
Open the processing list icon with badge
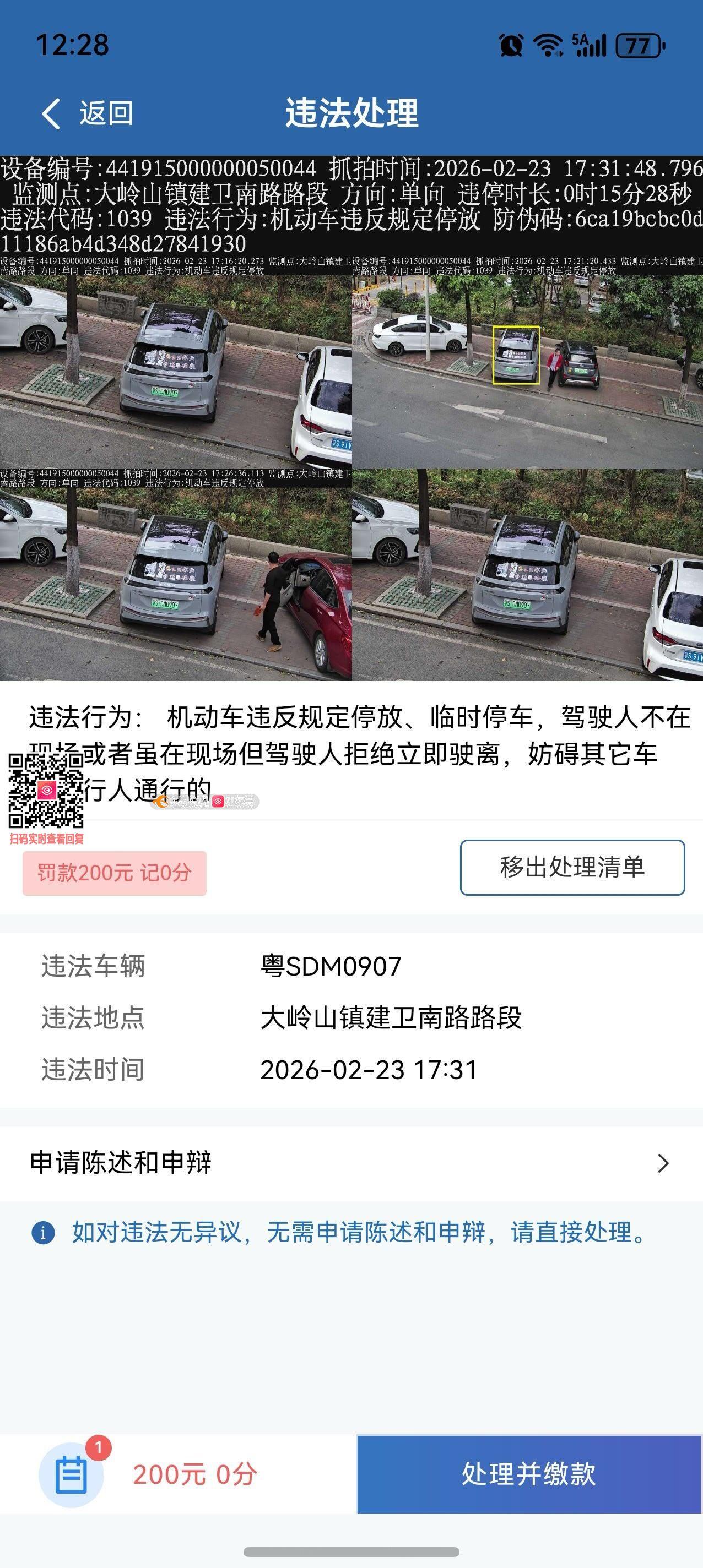(71, 1474)
